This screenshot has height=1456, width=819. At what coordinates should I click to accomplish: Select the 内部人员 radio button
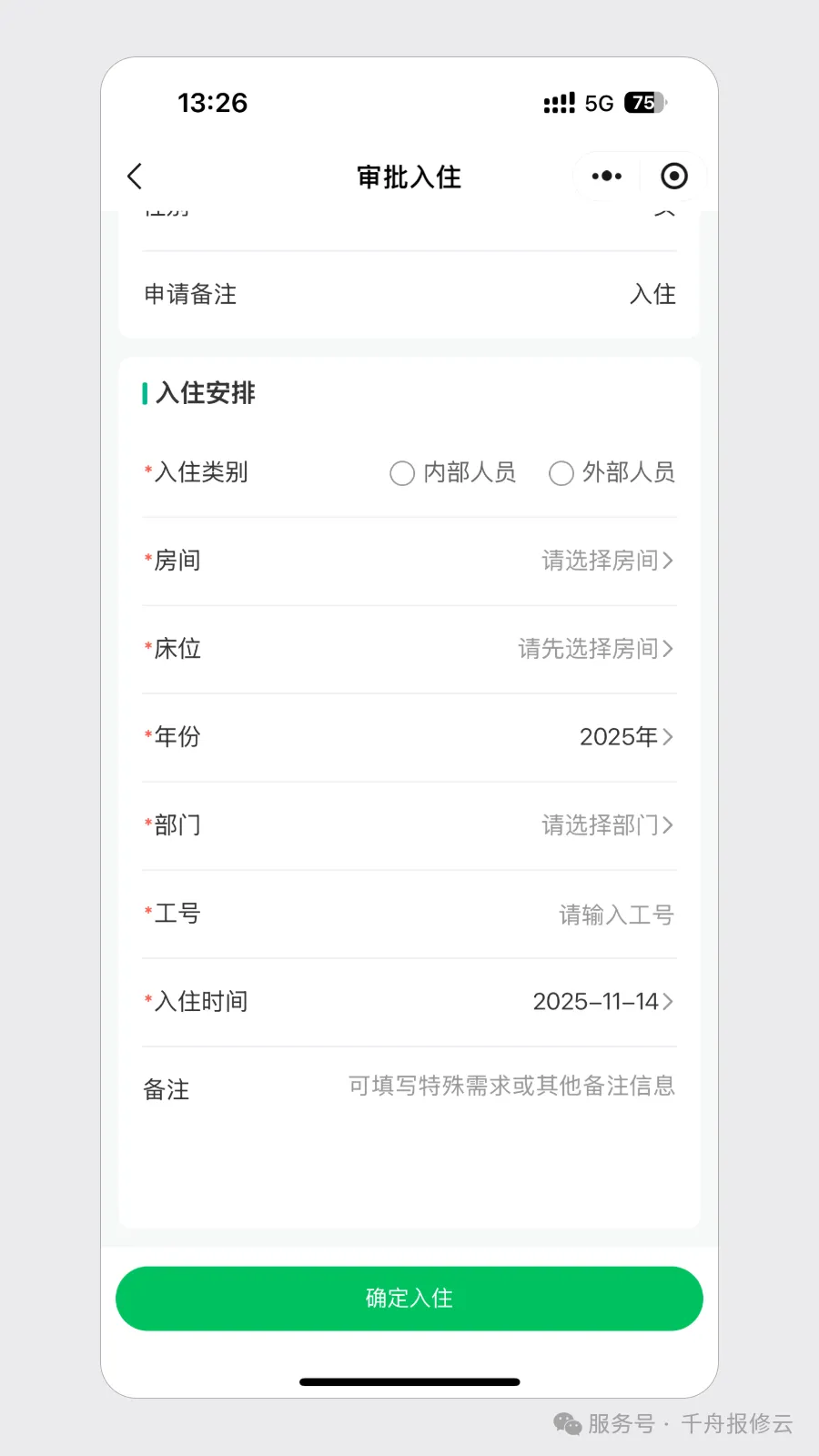tap(402, 473)
